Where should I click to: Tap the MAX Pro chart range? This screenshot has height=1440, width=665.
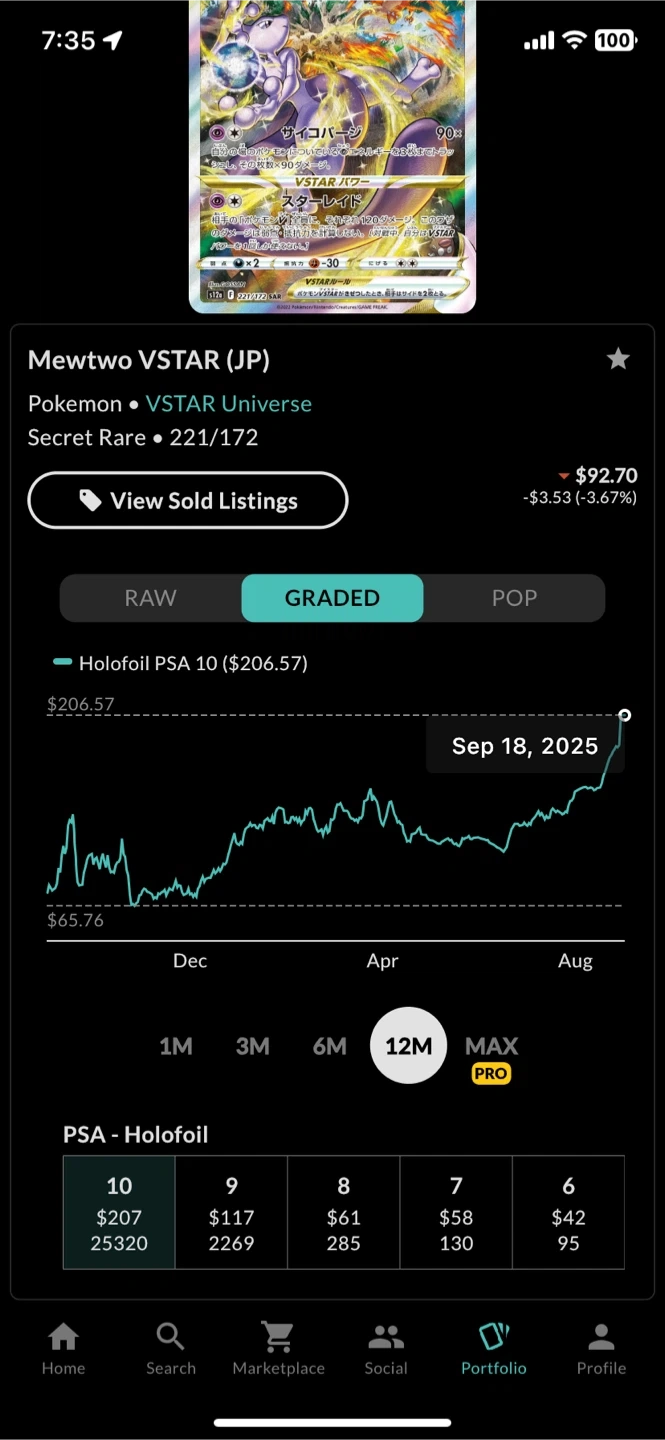492,1056
